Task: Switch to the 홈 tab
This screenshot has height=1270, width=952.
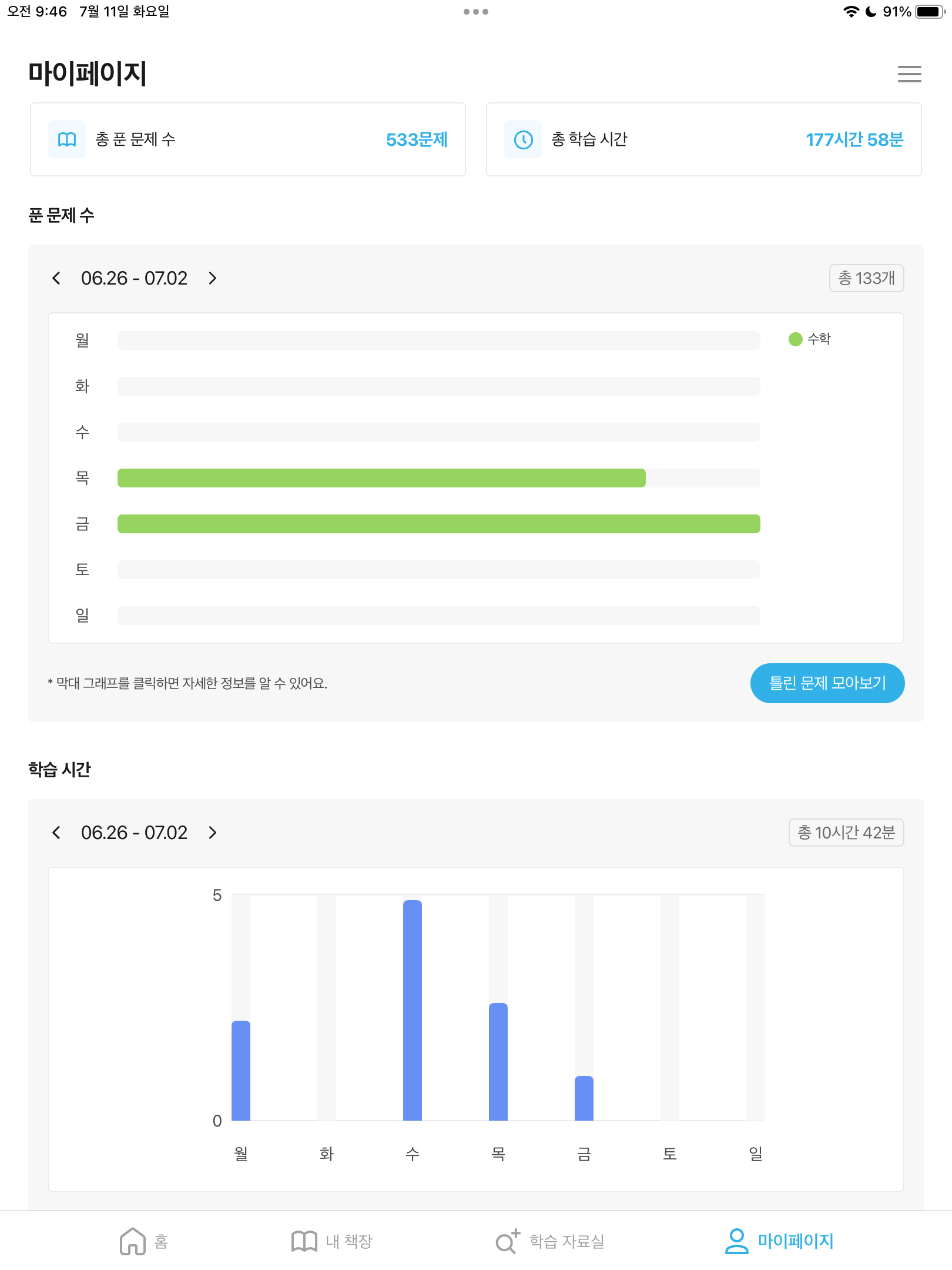Action: pos(144,1241)
